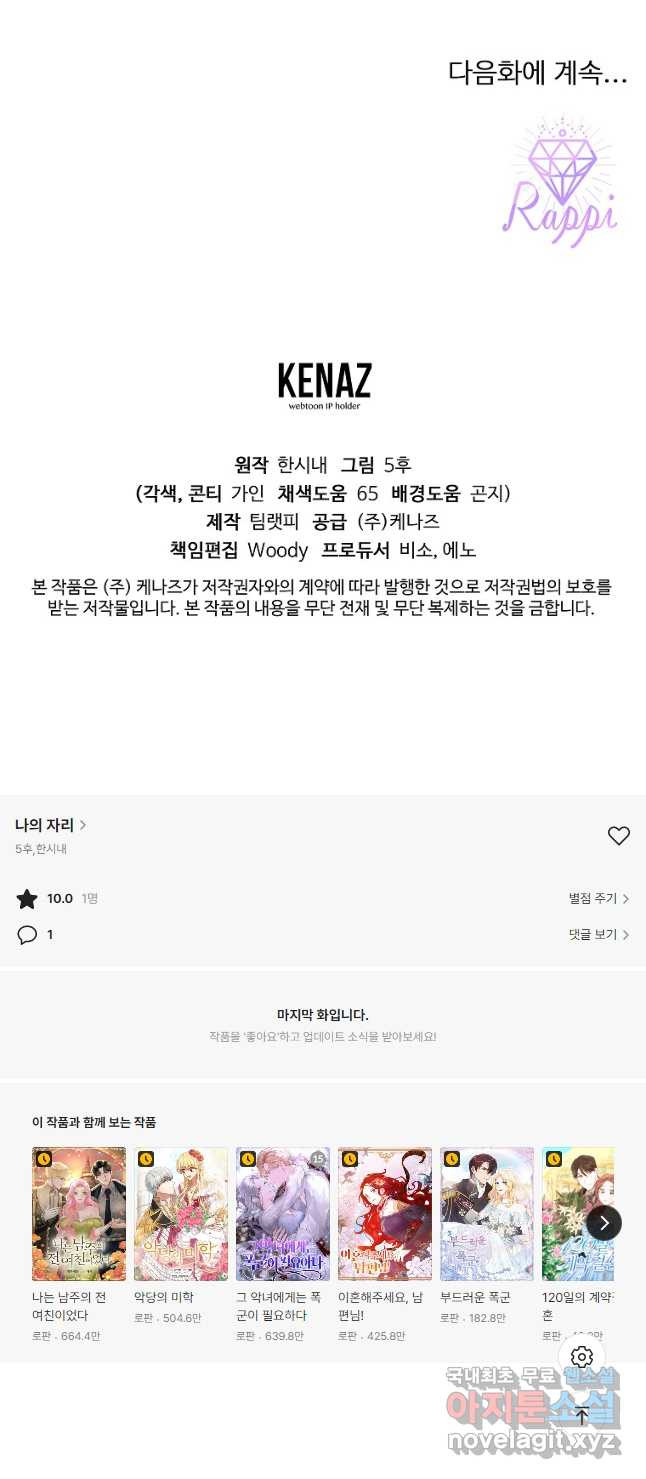Open 댓글 보기 to view comments

pos(598,935)
